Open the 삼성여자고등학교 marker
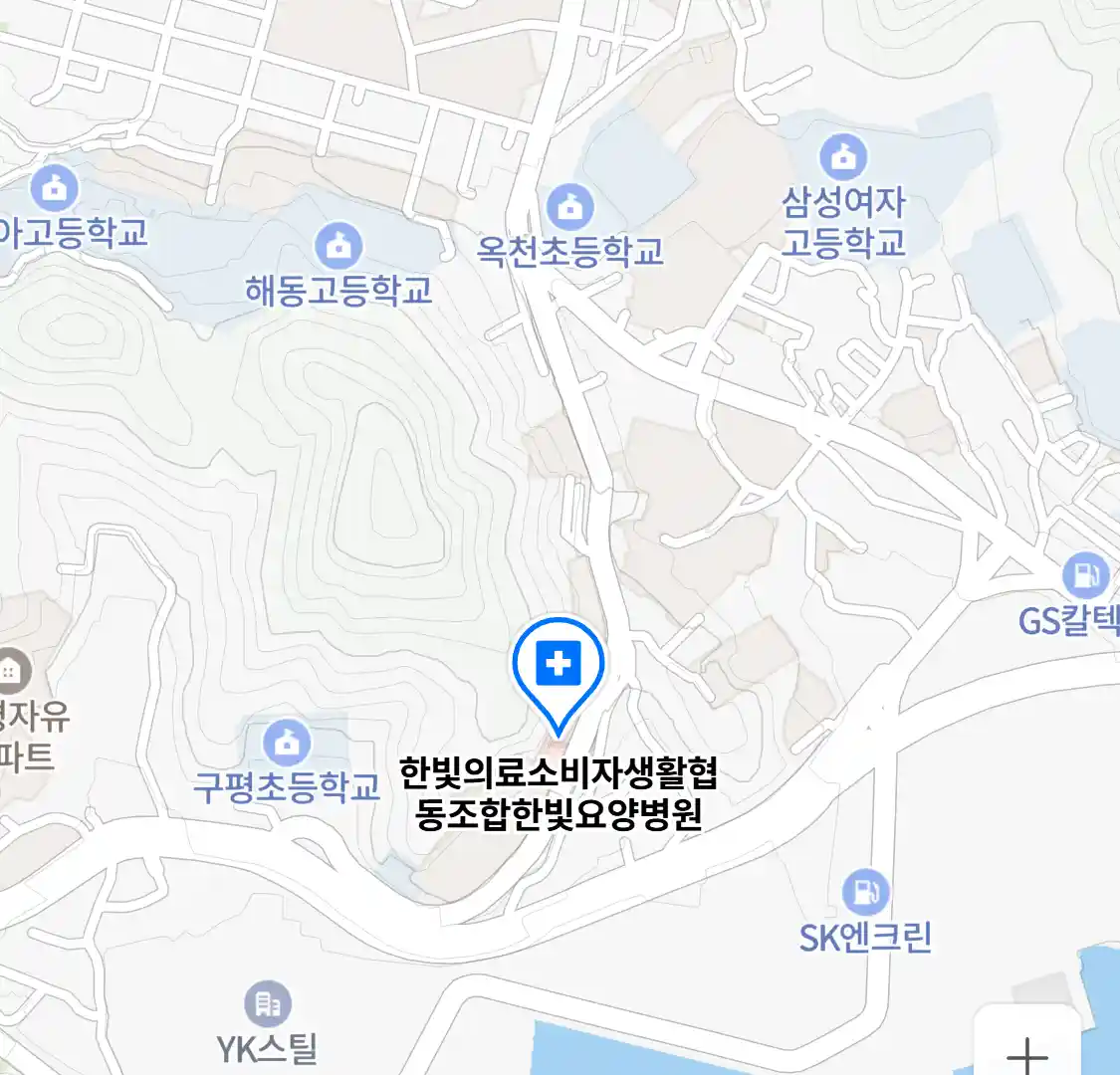1120x1075 pixels. [843, 157]
